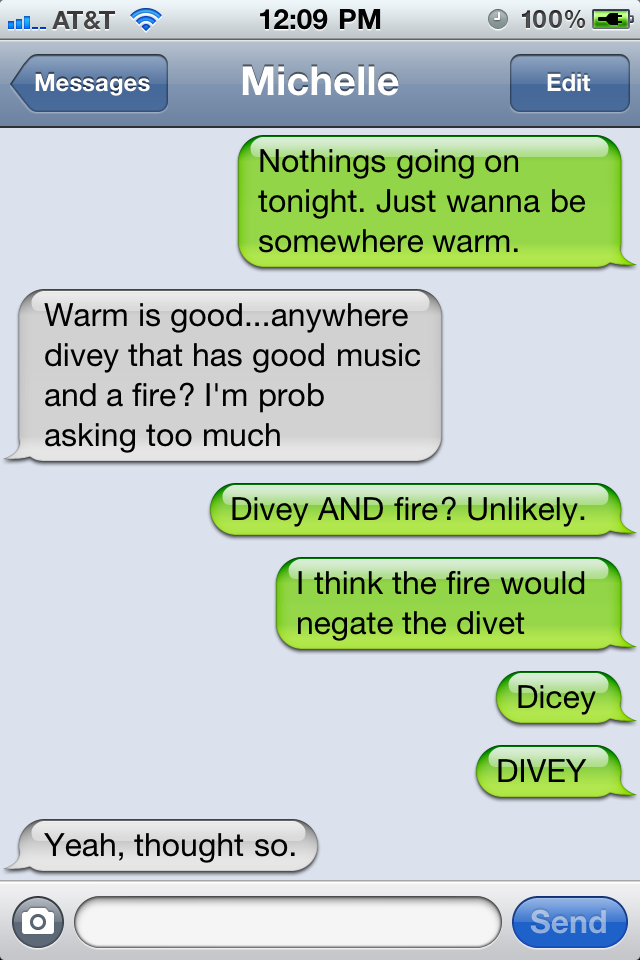Go back to the Messages list
This screenshot has height=960, width=640.
click(90, 83)
